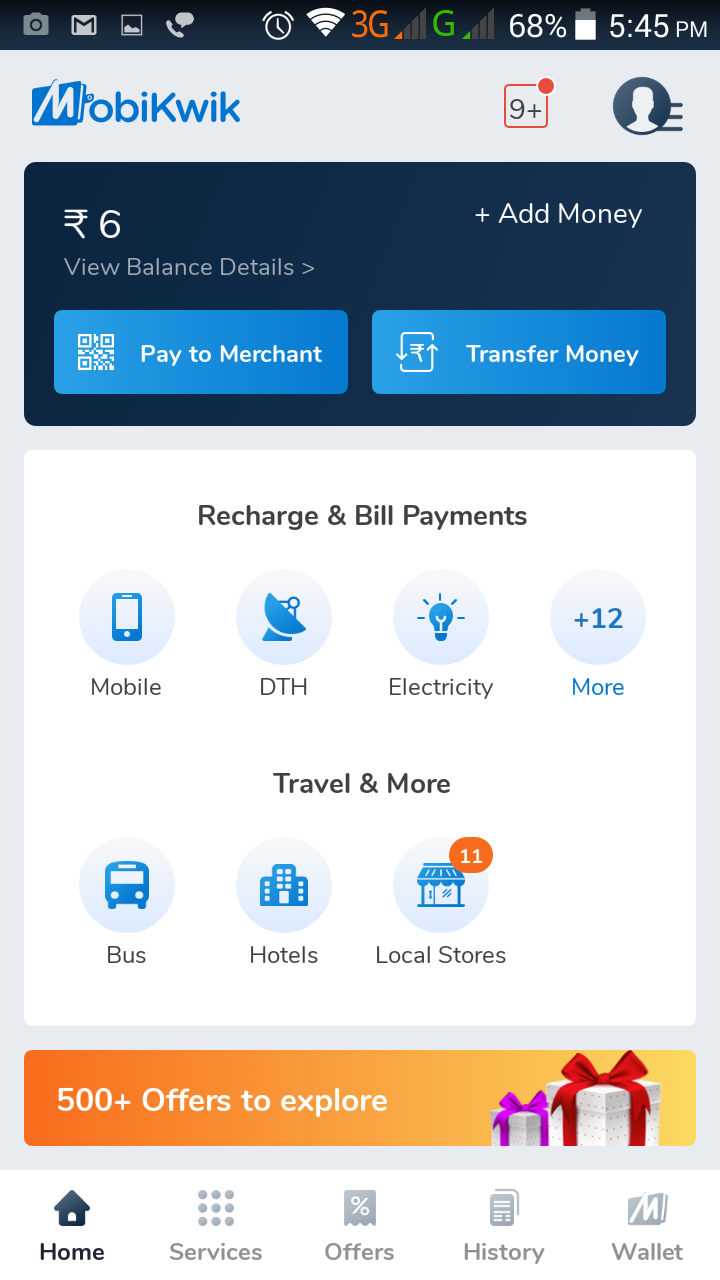Open the 9+ notifications icon
The height and width of the screenshot is (1280, 720).
tap(526, 106)
